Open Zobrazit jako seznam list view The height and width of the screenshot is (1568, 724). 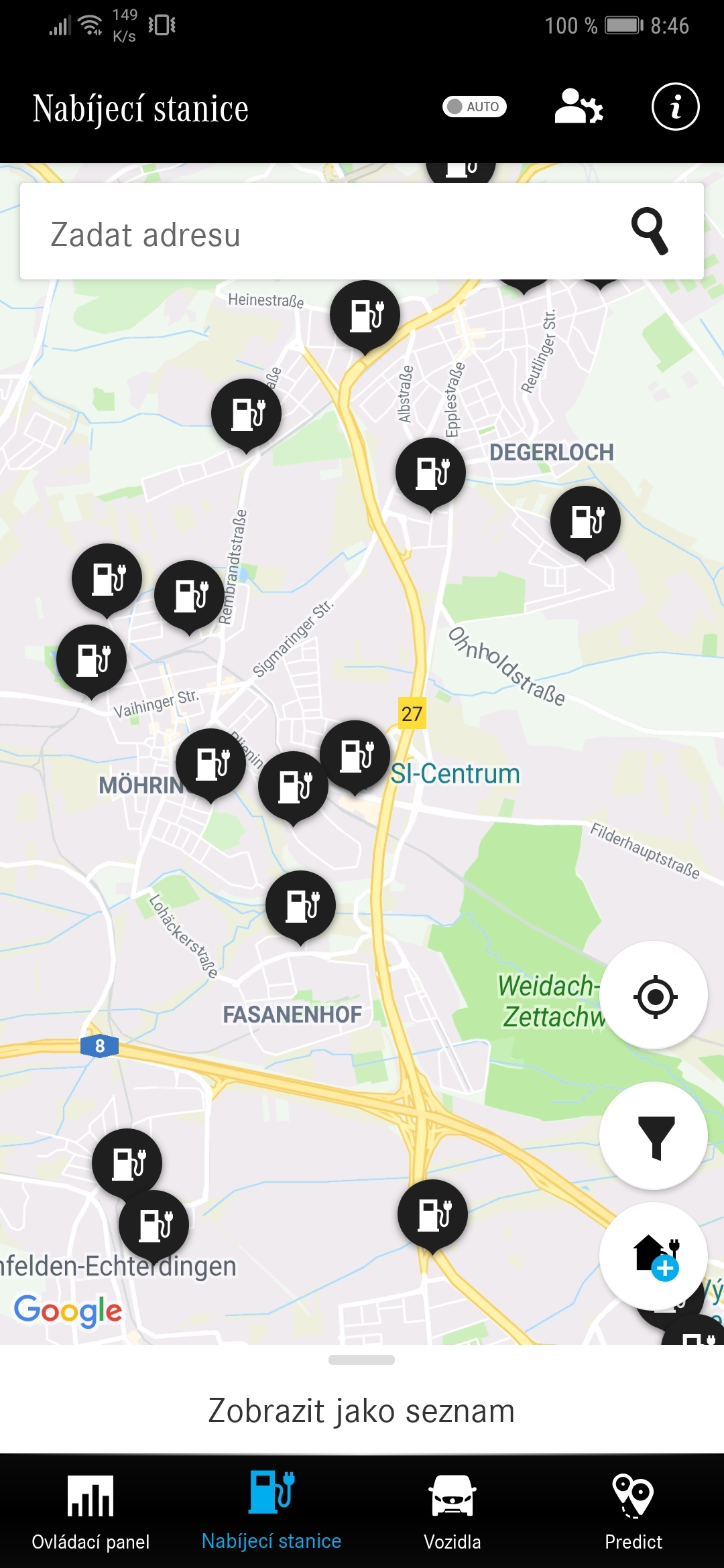pyautogui.click(x=362, y=1411)
